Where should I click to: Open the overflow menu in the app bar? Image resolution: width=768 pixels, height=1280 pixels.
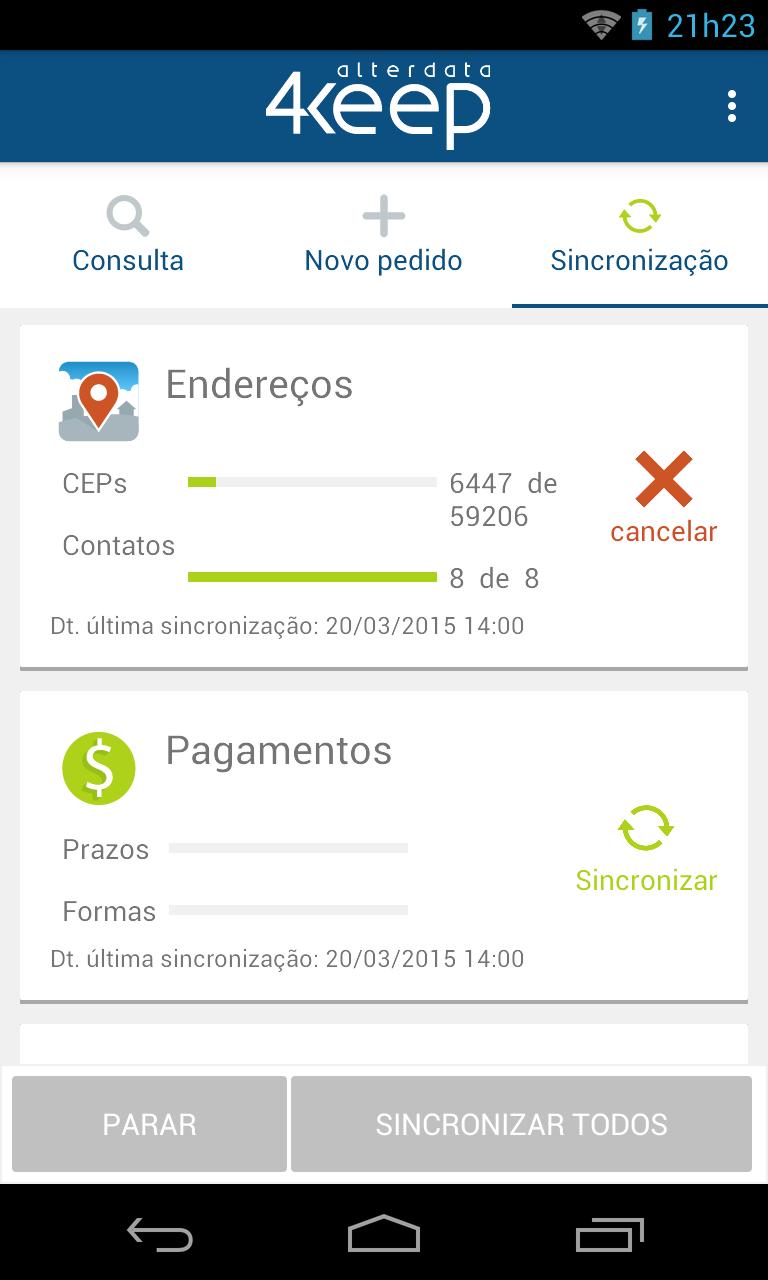[x=732, y=106]
